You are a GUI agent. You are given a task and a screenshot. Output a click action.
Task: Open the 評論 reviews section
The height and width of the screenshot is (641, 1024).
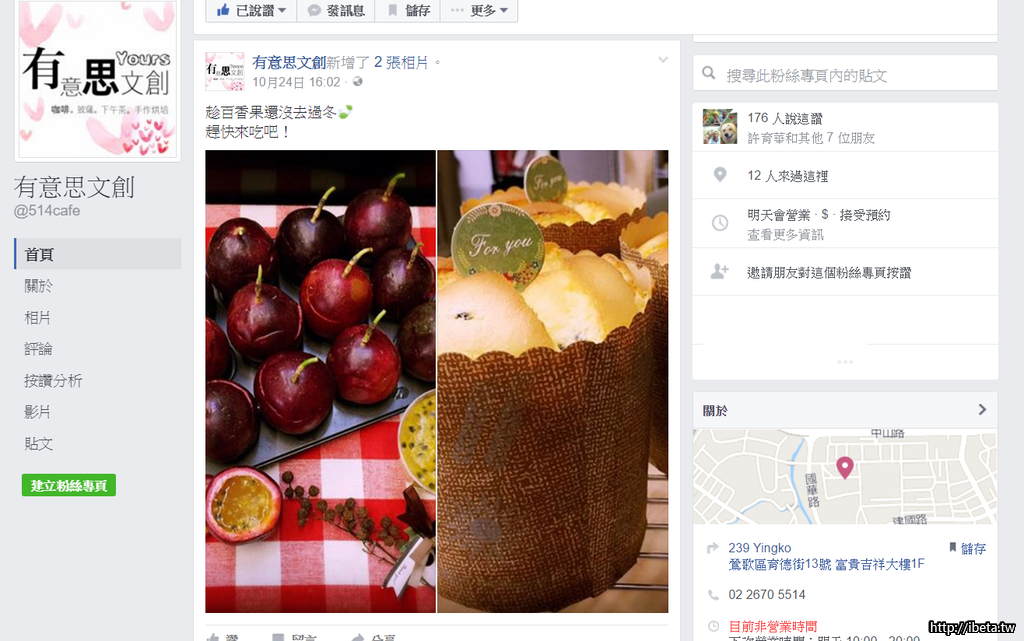pos(39,349)
